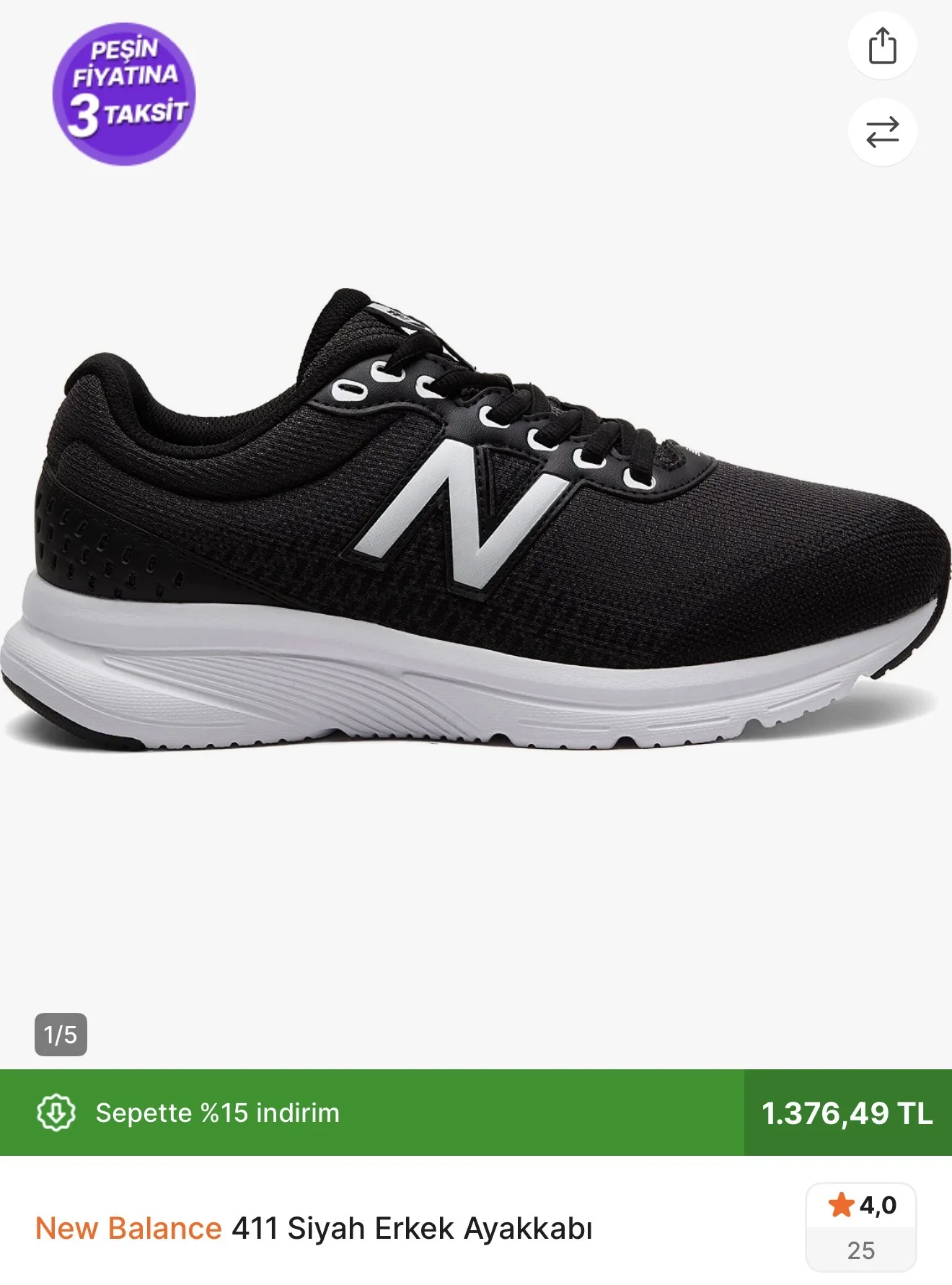Image resolution: width=952 pixels, height=1285 pixels.
Task: Open the New Balance brand link
Action: [x=128, y=1228]
